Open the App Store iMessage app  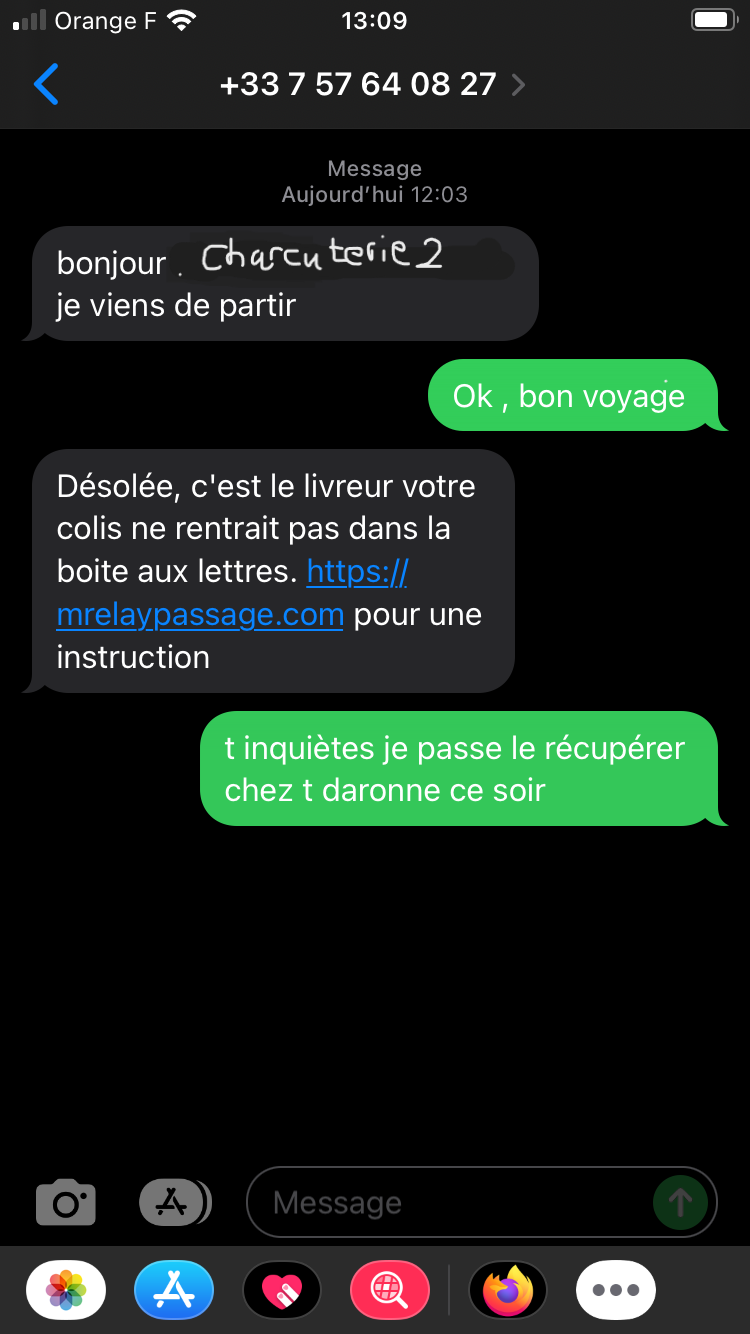[x=174, y=1290]
